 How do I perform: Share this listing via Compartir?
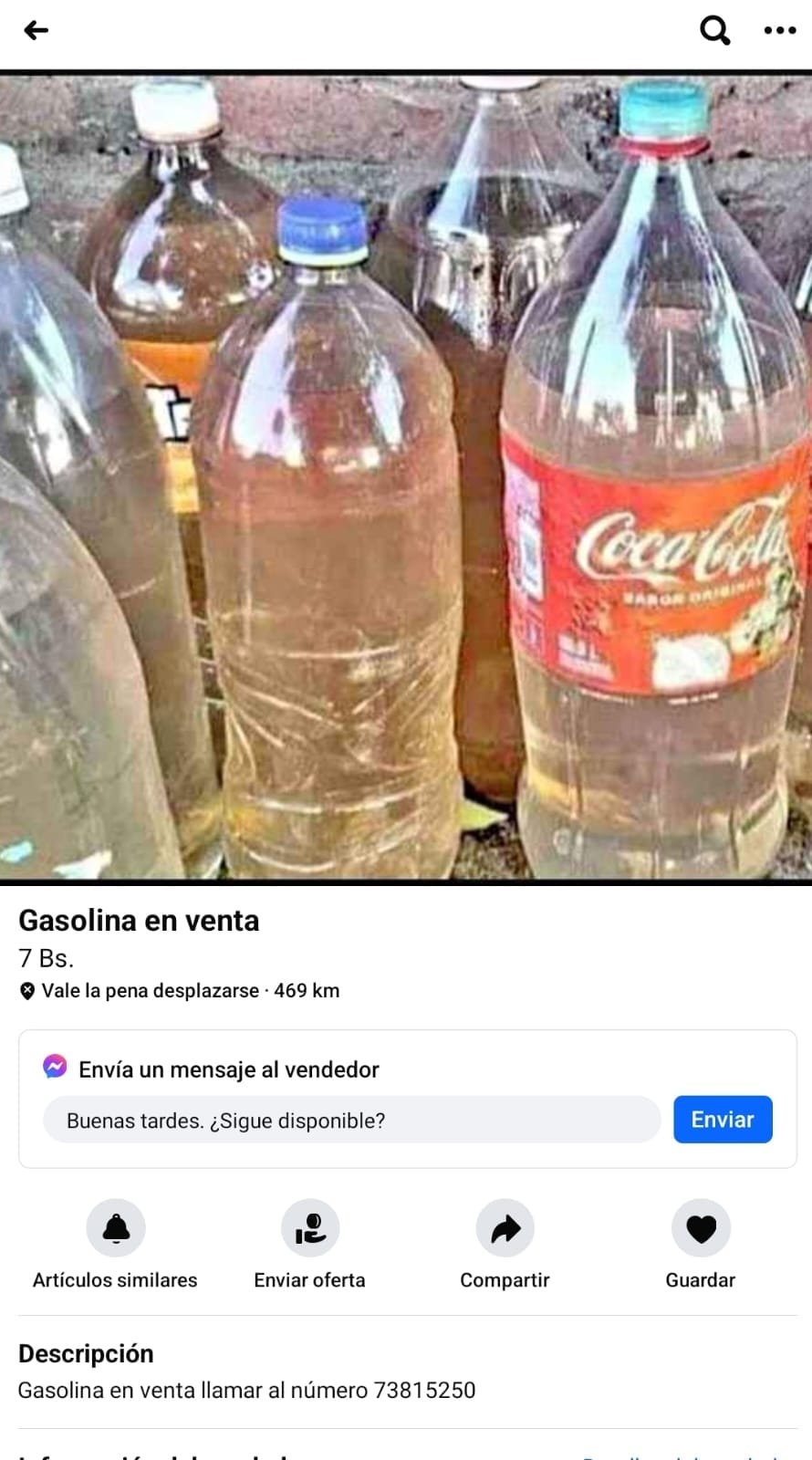click(505, 1228)
